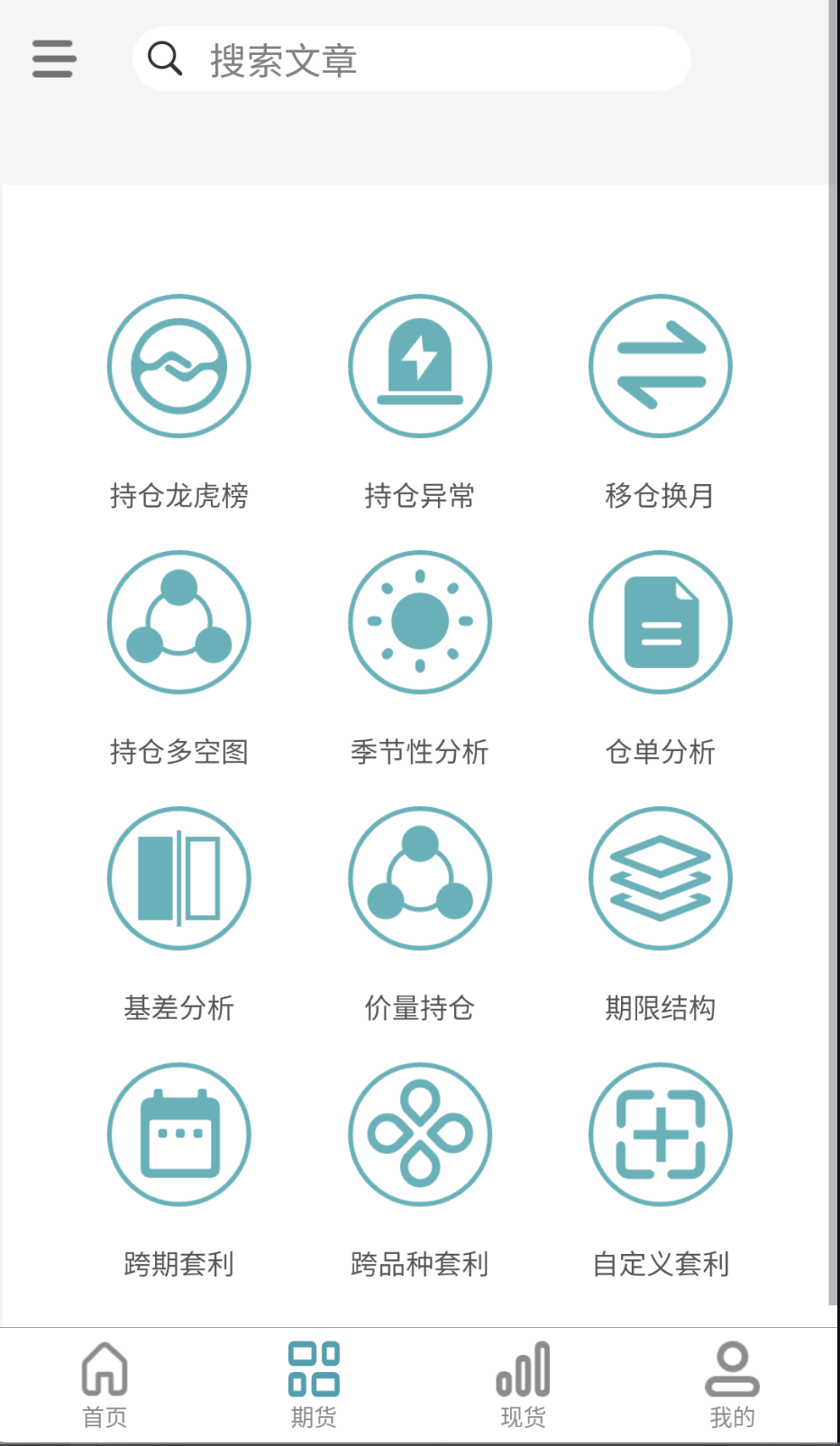Viewport: 840px width, 1446px height.
Task: Switch to the 首页 (Home) tab
Action: [x=105, y=1384]
